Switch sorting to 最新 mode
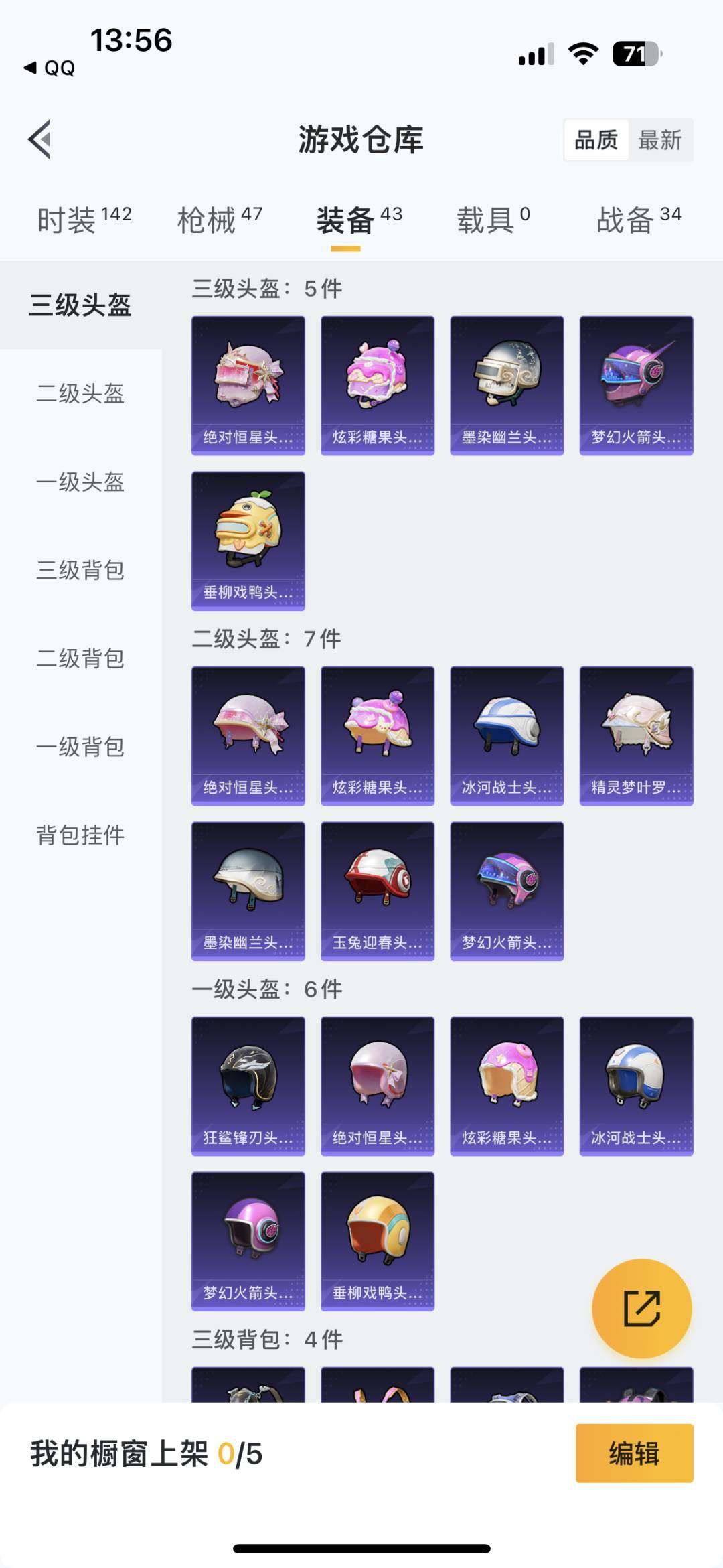The height and width of the screenshot is (1568, 723). pyautogui.click(x=661, y=140)
